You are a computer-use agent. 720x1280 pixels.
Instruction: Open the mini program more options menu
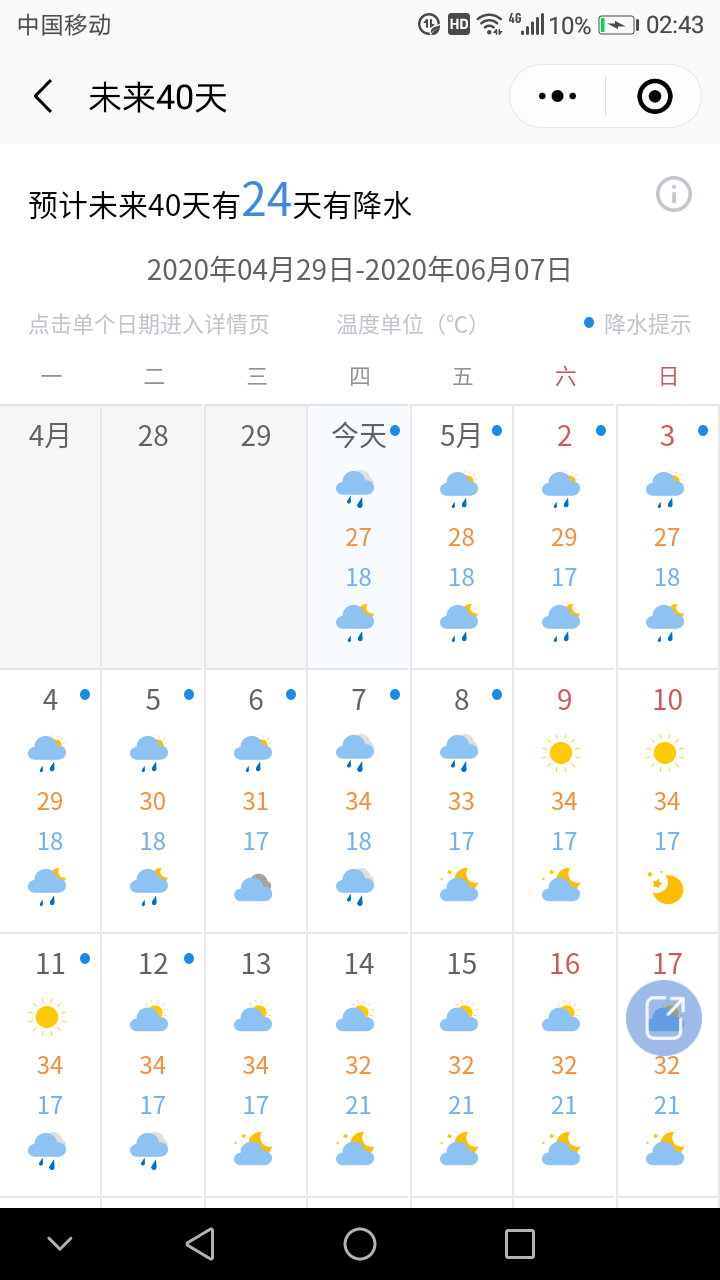557,97
